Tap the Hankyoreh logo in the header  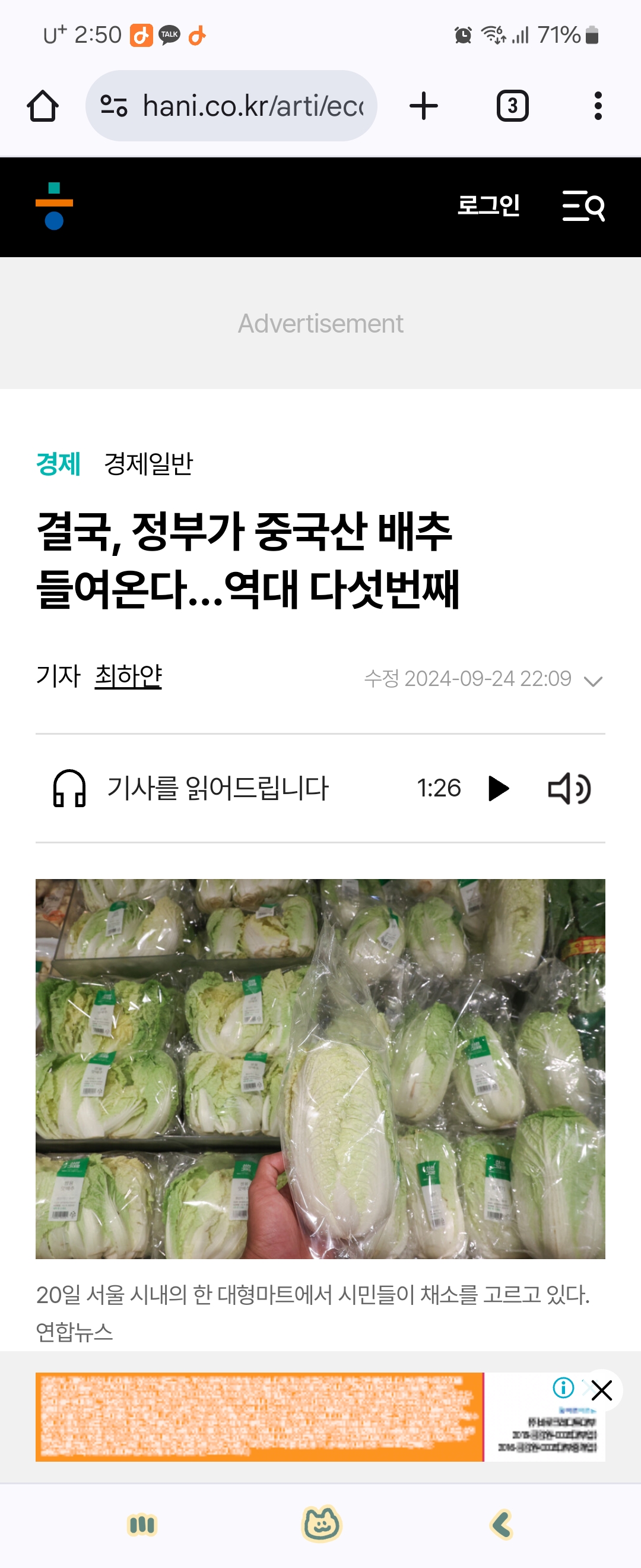coord(54,206)
